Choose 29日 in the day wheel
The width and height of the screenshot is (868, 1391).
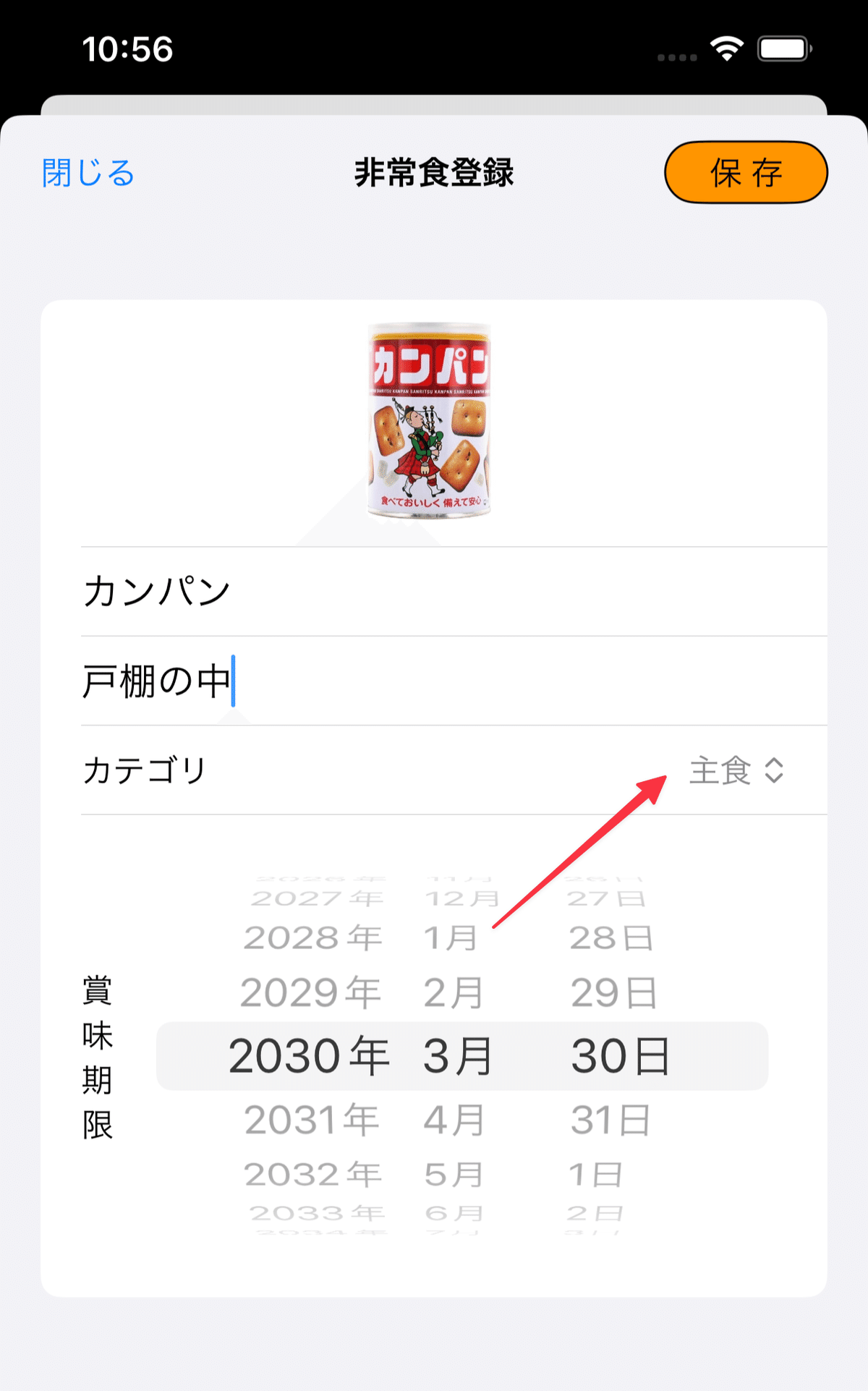[613, 992]
